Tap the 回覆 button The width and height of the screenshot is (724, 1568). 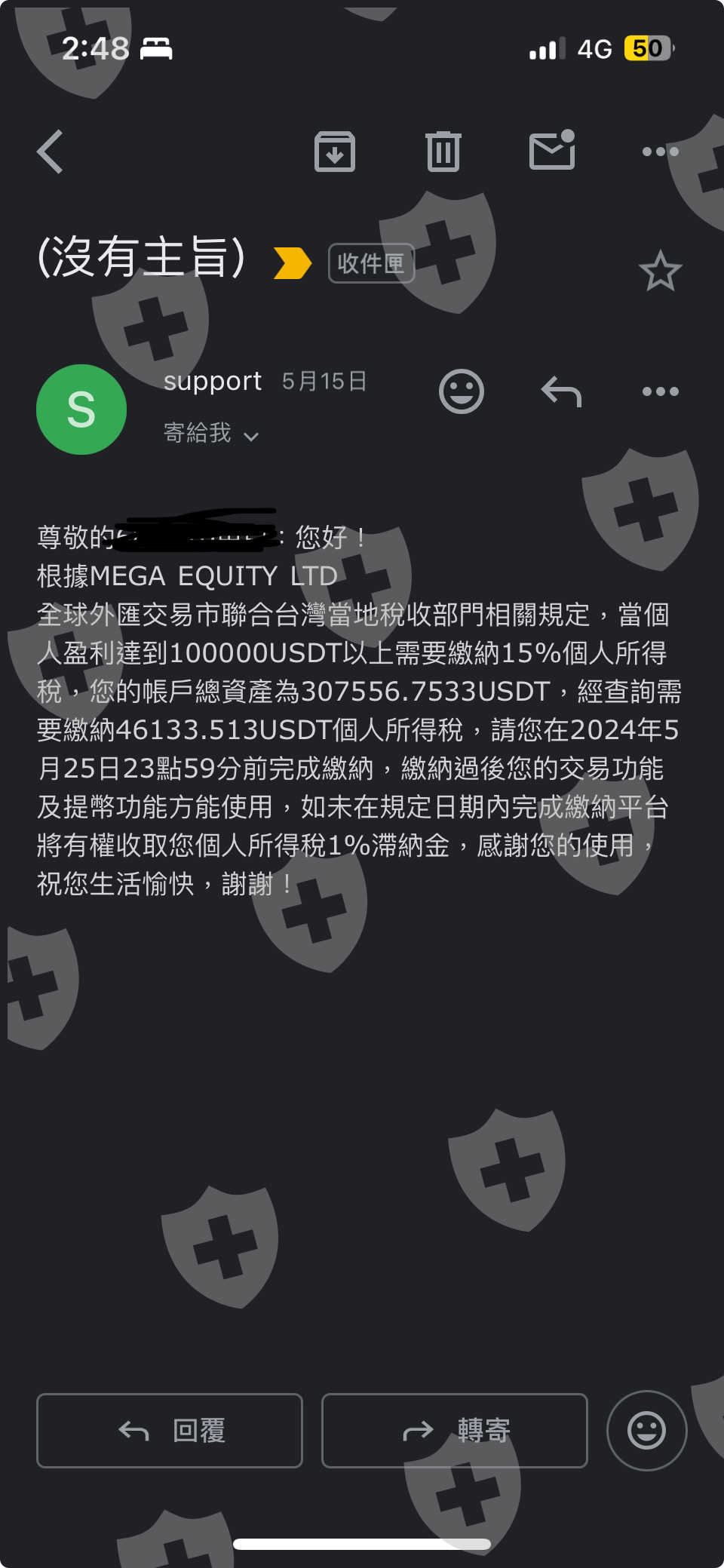[x=170, y=1431]
